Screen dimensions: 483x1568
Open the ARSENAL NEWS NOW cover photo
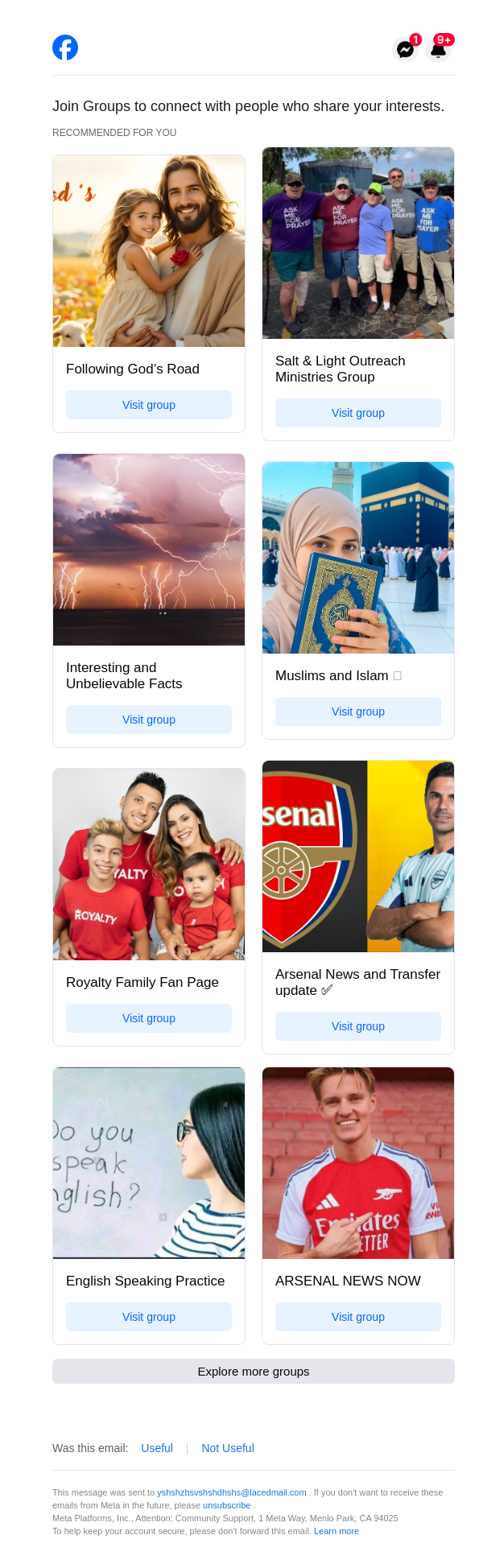point(358,1163)
